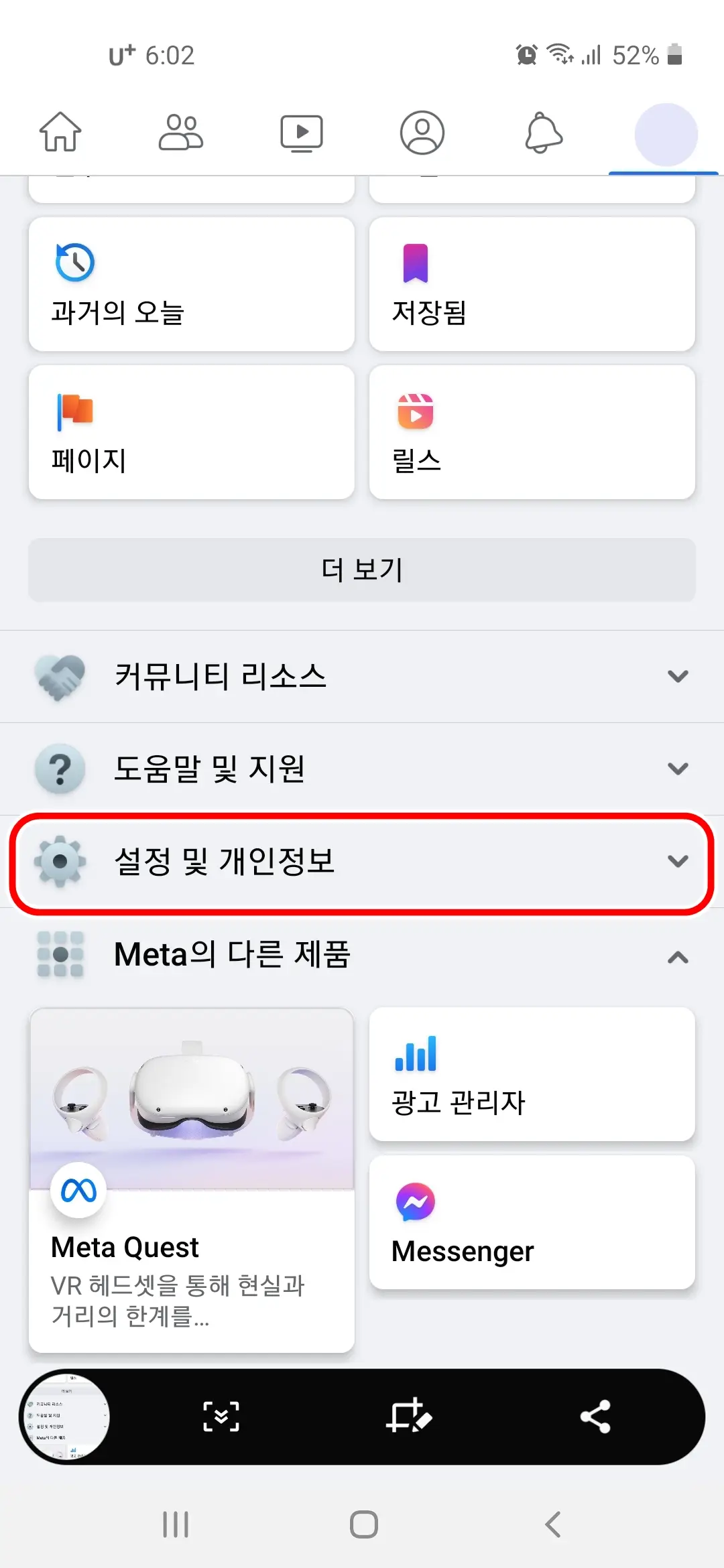724x1568 pixels.
Task: Open the 릴스 (Reels) shortcut
Action: [533, 431]
